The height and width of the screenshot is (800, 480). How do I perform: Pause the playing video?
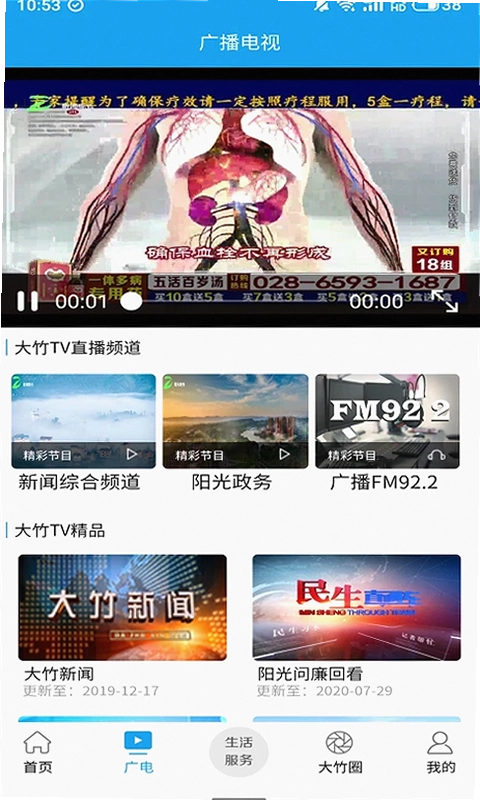[x=27, y=301]
